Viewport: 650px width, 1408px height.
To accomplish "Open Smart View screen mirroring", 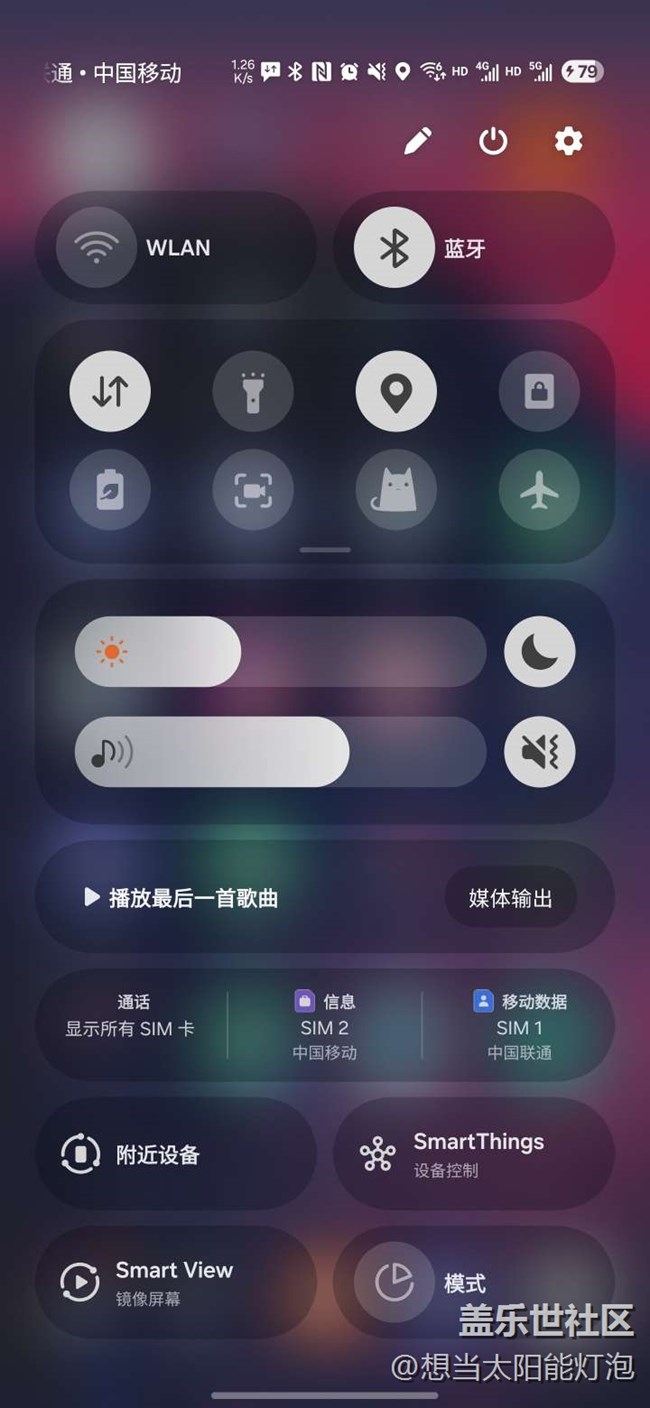I will pos(175,1282).
